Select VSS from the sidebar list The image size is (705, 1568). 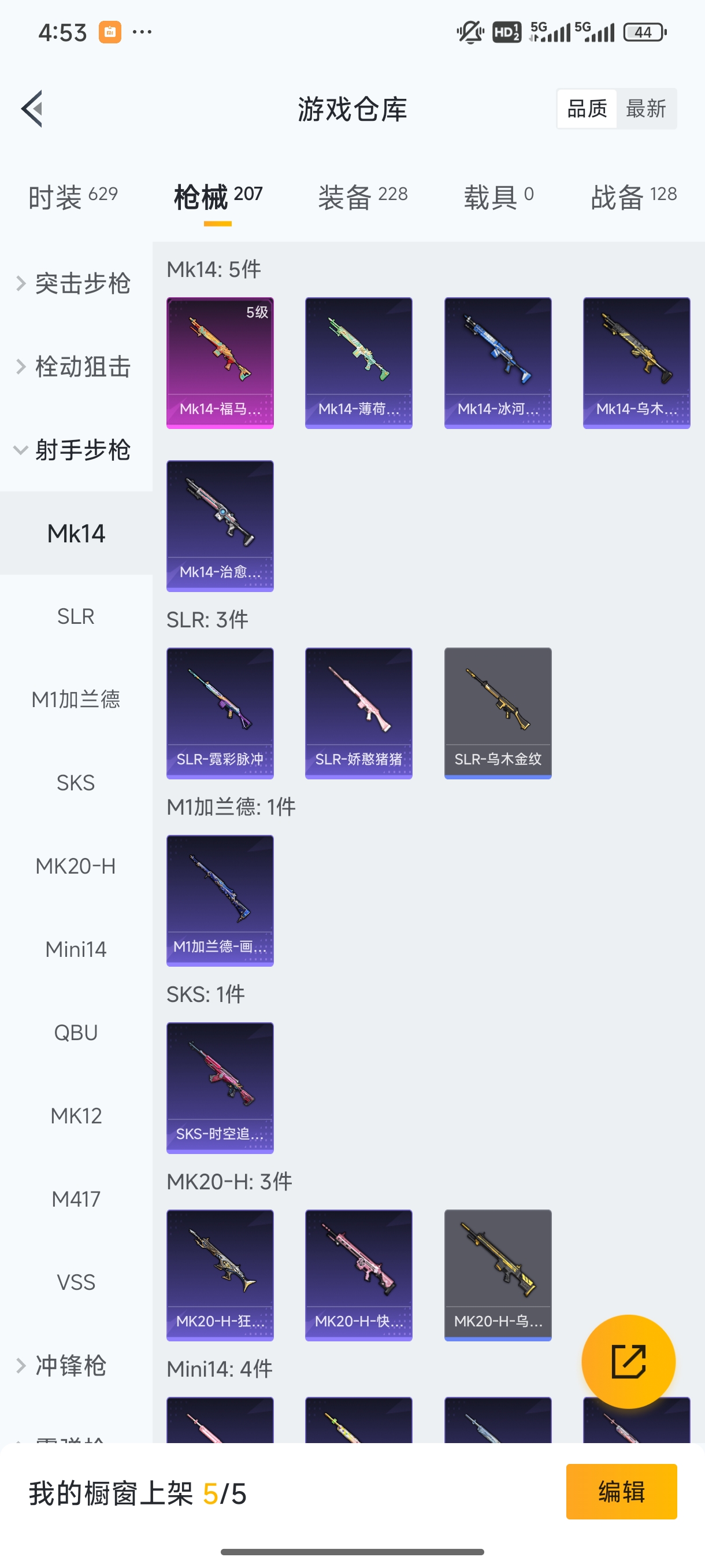click(76, 1282)
